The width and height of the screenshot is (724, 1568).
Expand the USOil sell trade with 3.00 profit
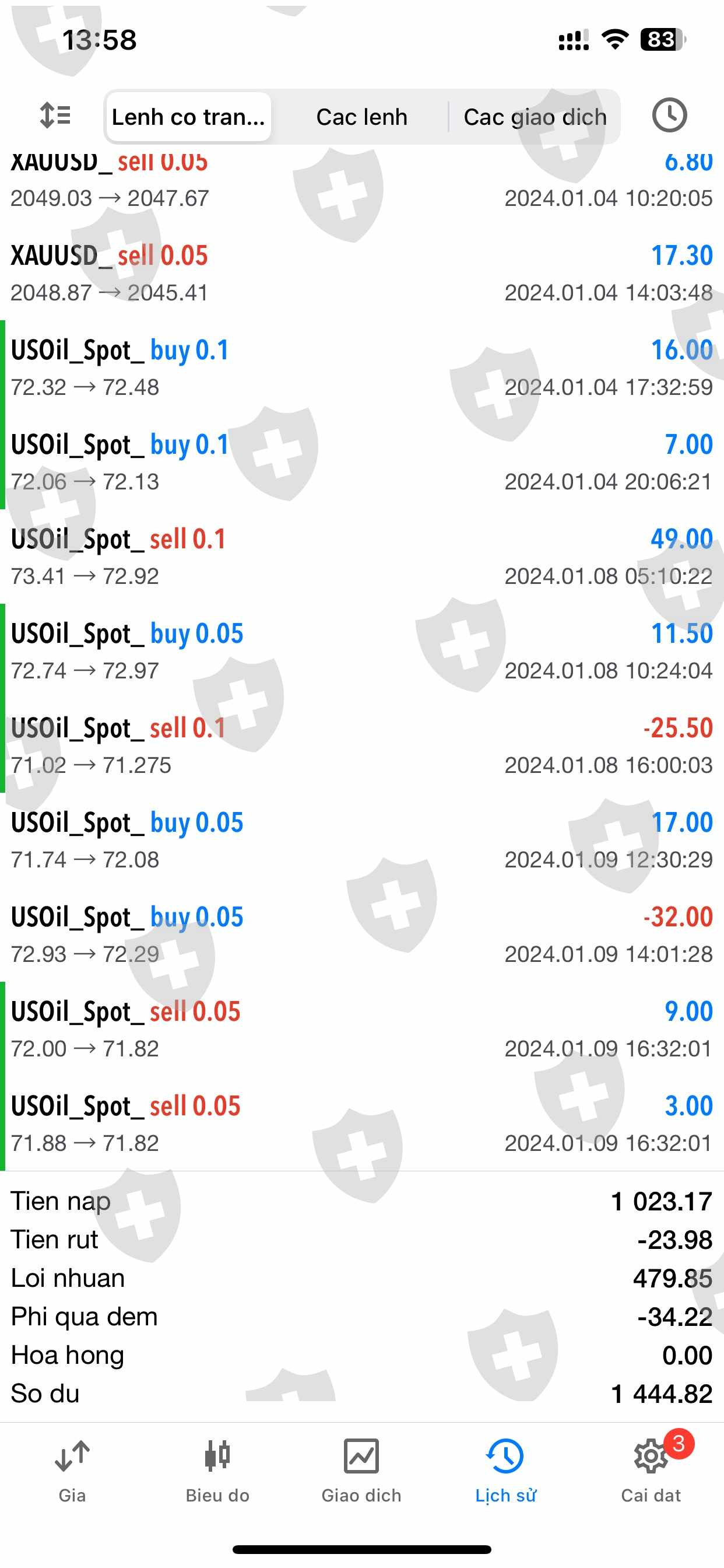[x=361, y=1122]
